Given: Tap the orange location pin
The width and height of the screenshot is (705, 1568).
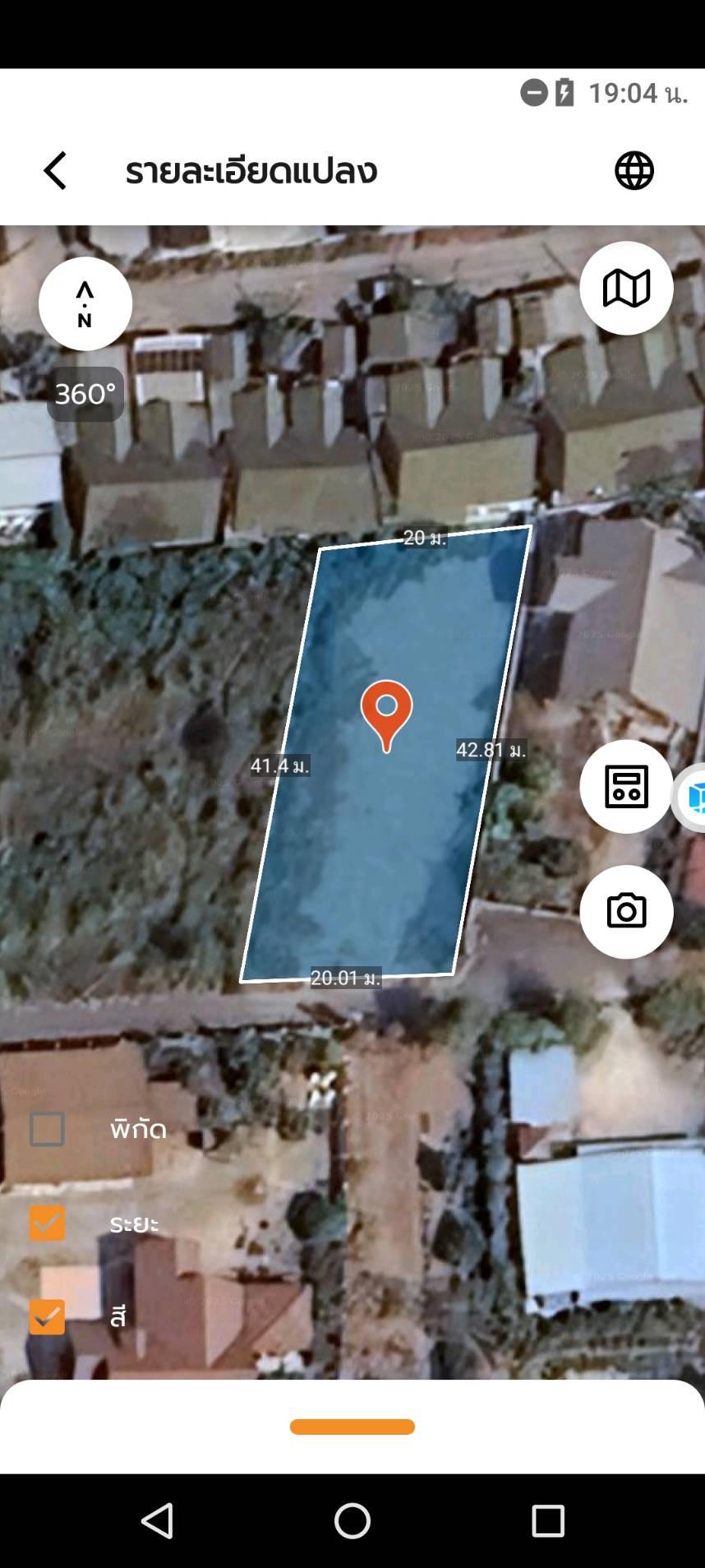Looking at the screenshot, I should [386, 714].
